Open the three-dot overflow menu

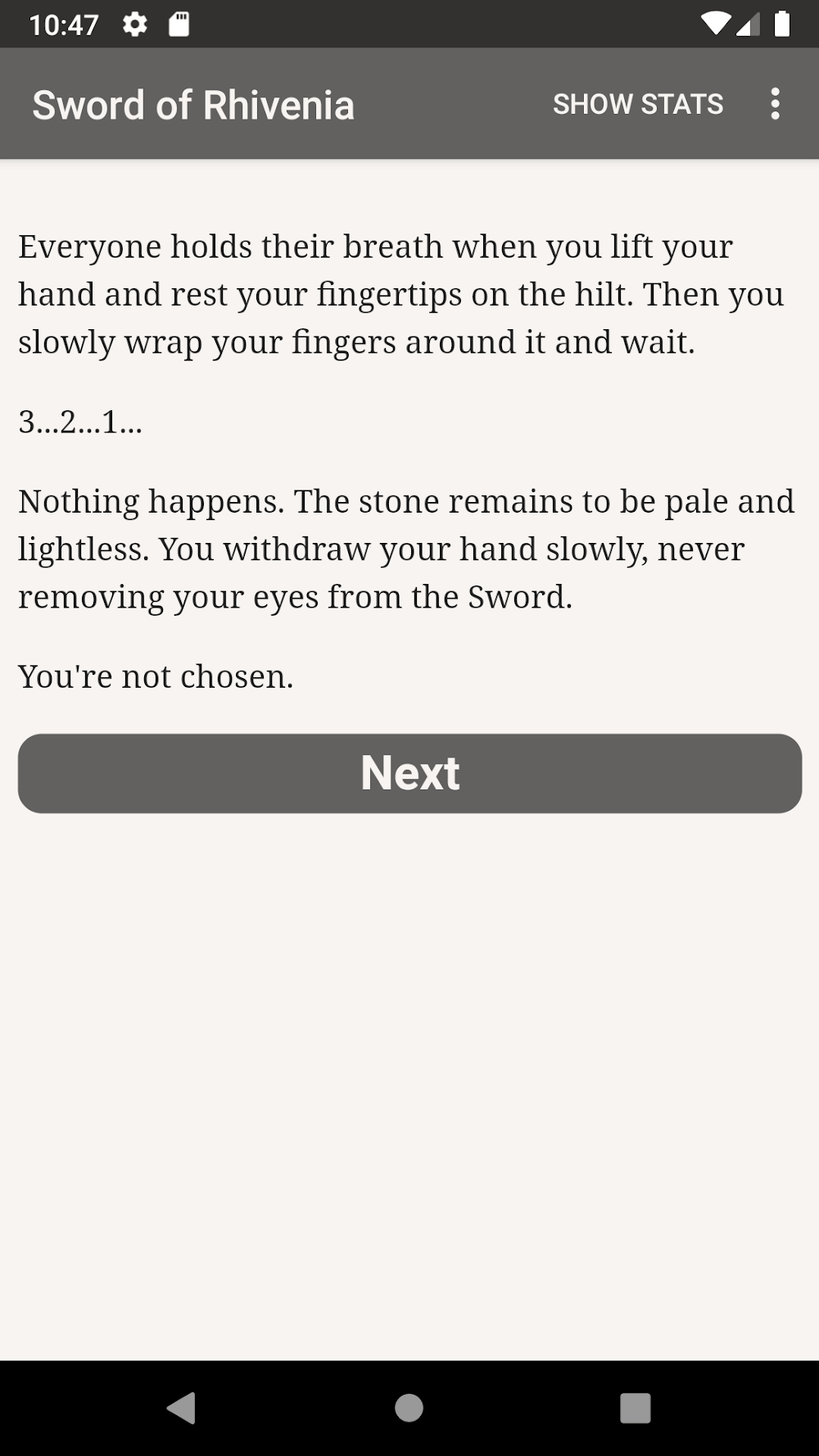point(775,104)
